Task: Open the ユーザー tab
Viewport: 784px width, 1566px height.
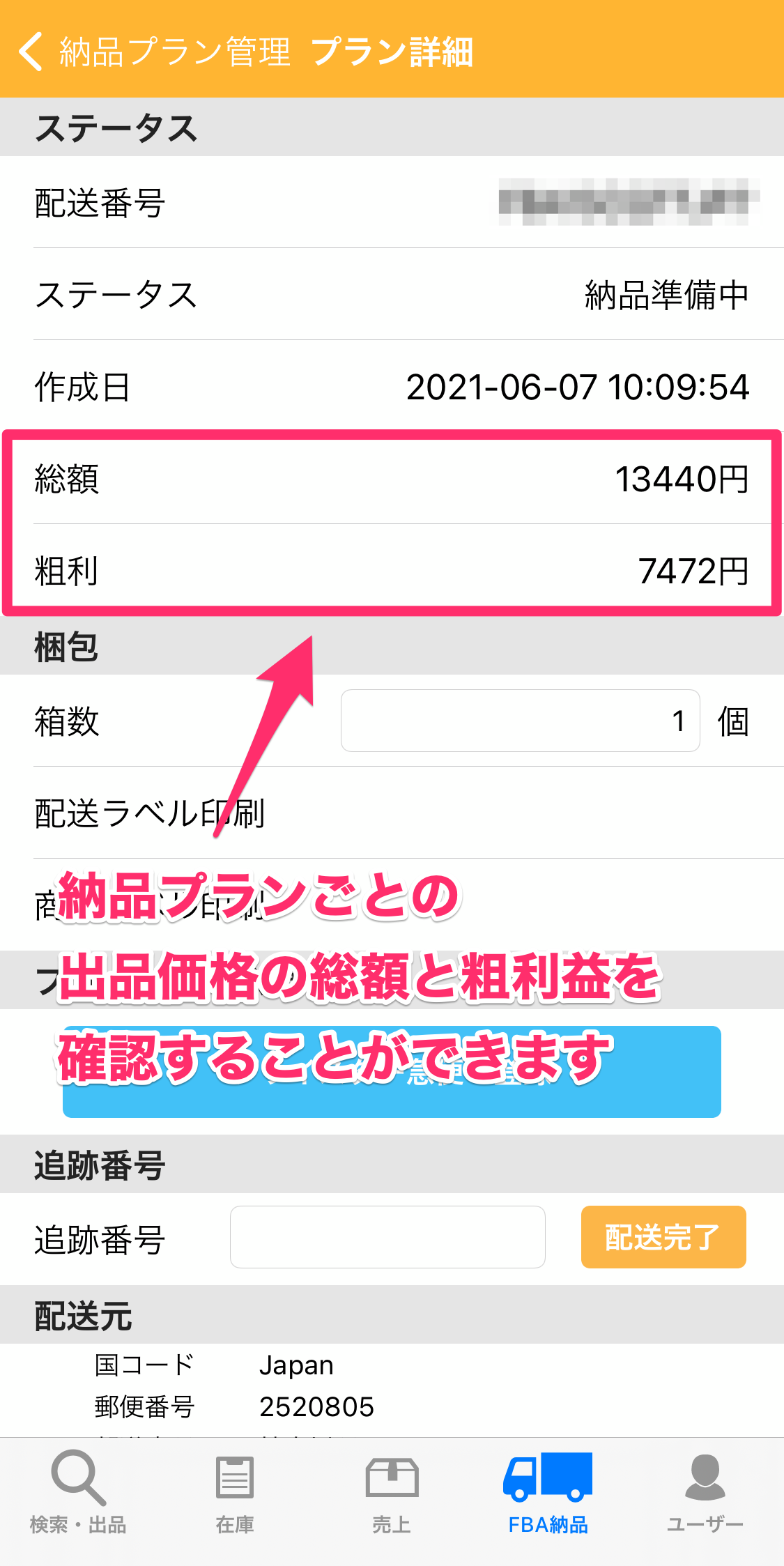Action: coord(705,1493)
